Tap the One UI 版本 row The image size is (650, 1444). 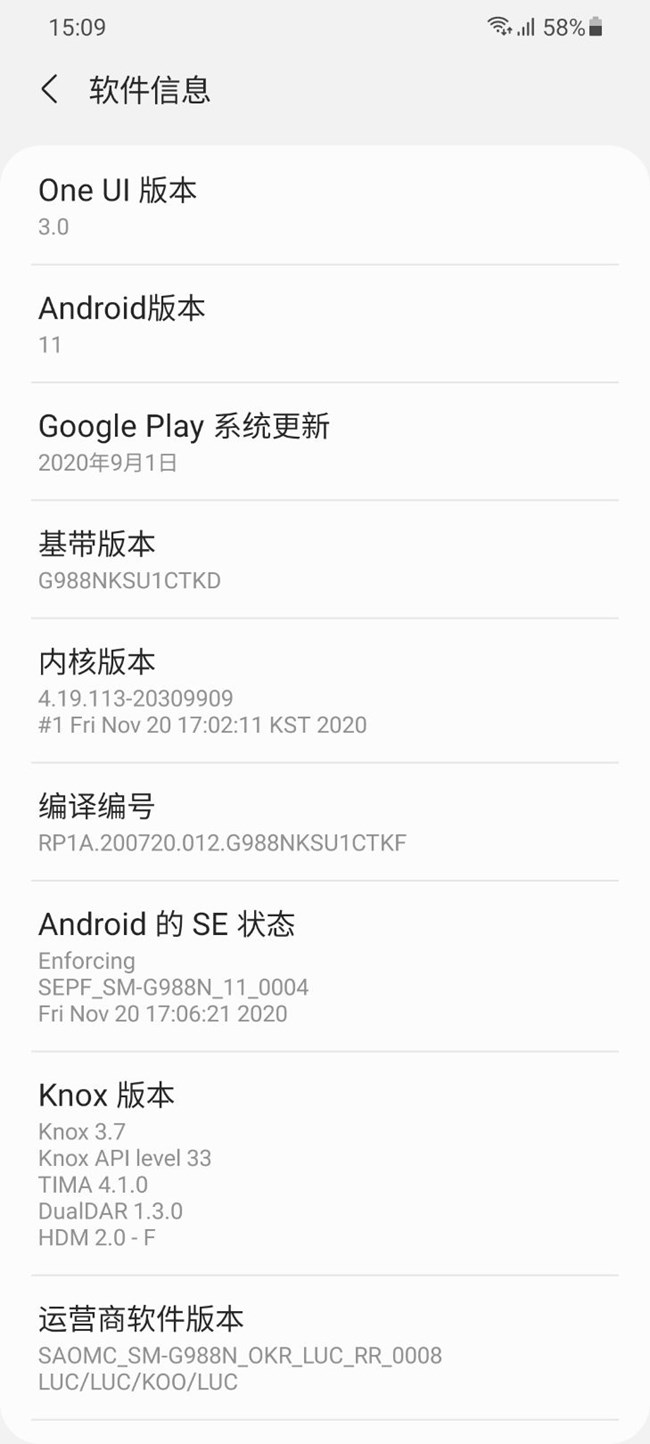[x=324, y=207]
